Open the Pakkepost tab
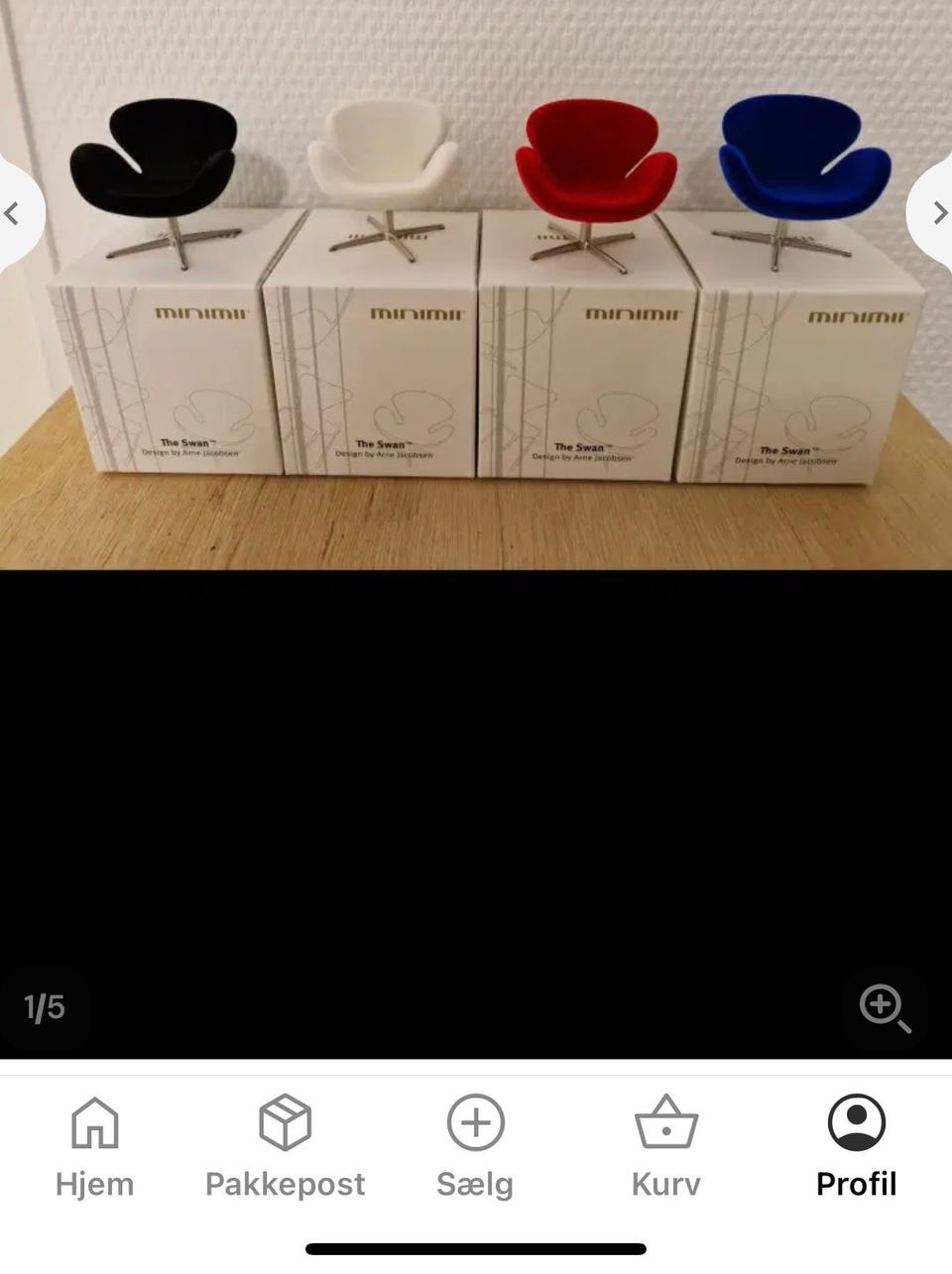 [x=285, y=1147]
